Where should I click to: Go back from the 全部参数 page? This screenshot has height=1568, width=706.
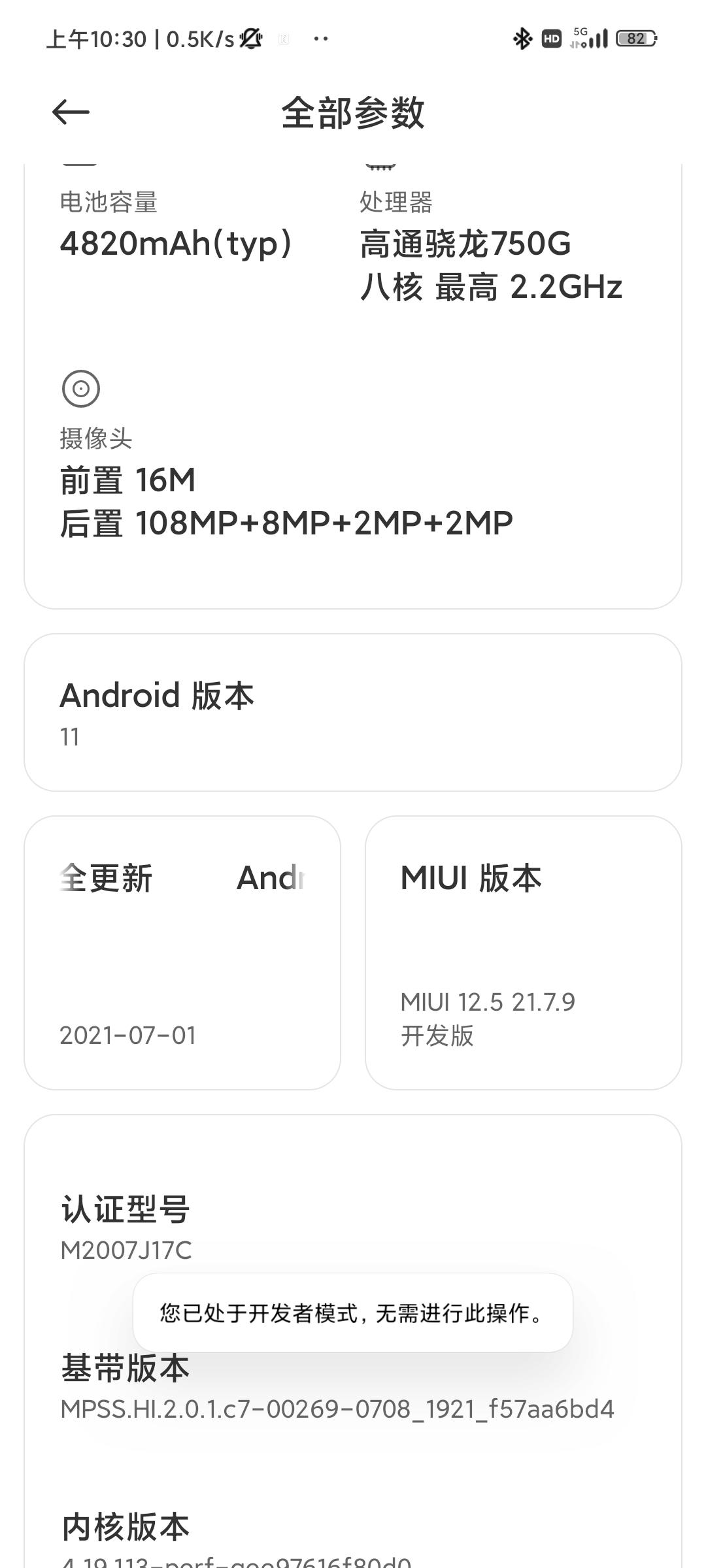coord(71,112)
